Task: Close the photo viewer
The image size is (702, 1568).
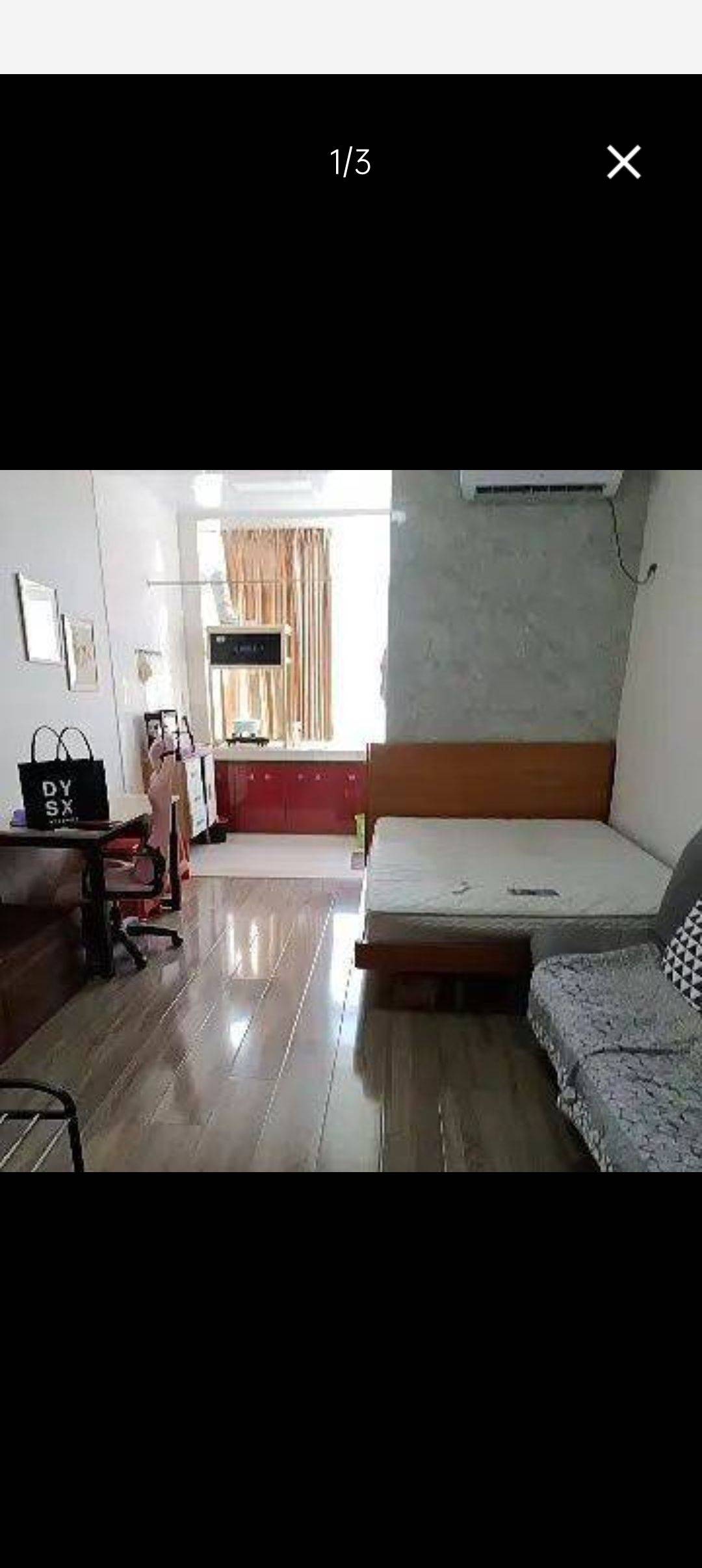Action: [623, 162]
